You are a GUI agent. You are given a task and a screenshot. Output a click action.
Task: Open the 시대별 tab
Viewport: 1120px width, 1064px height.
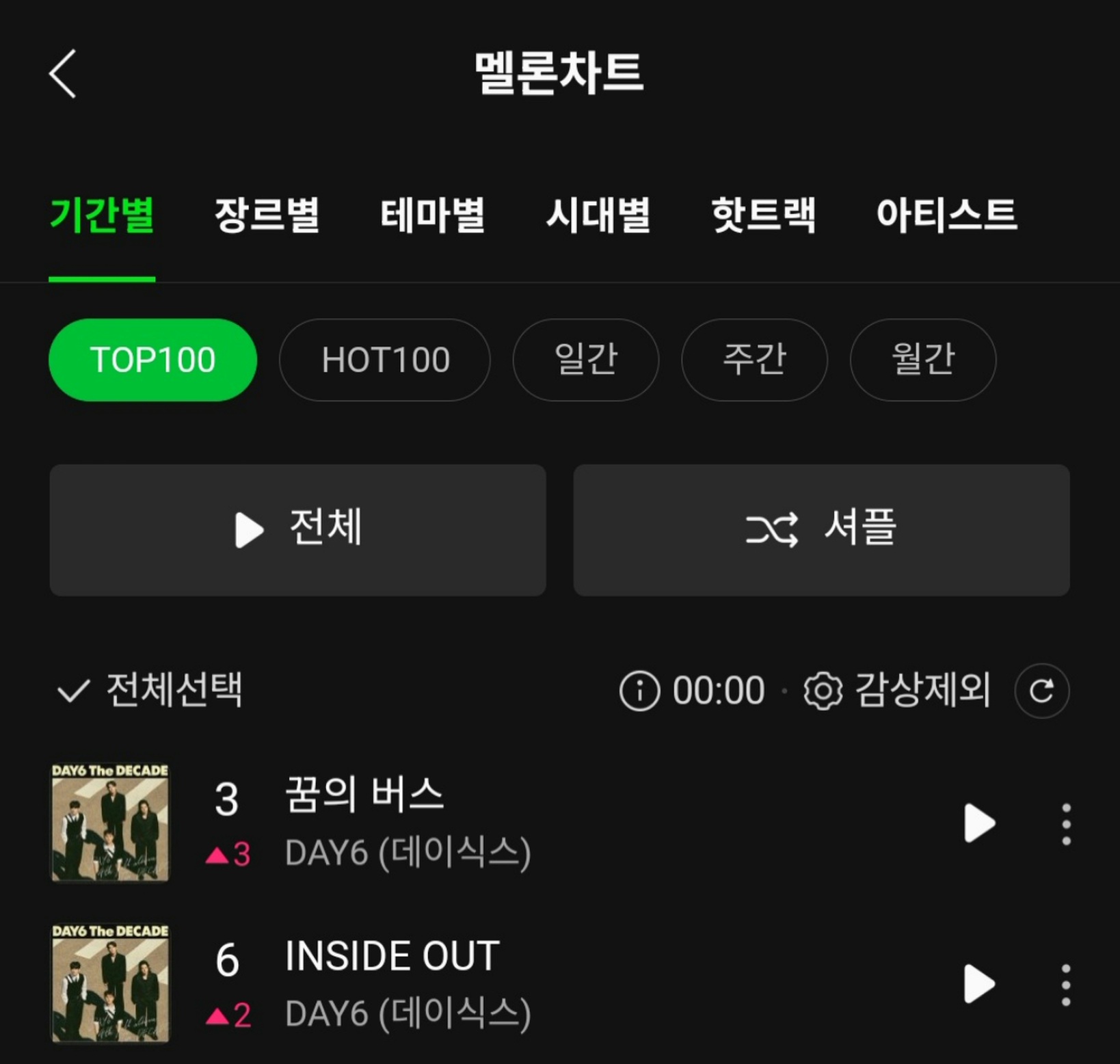(598, 215)
